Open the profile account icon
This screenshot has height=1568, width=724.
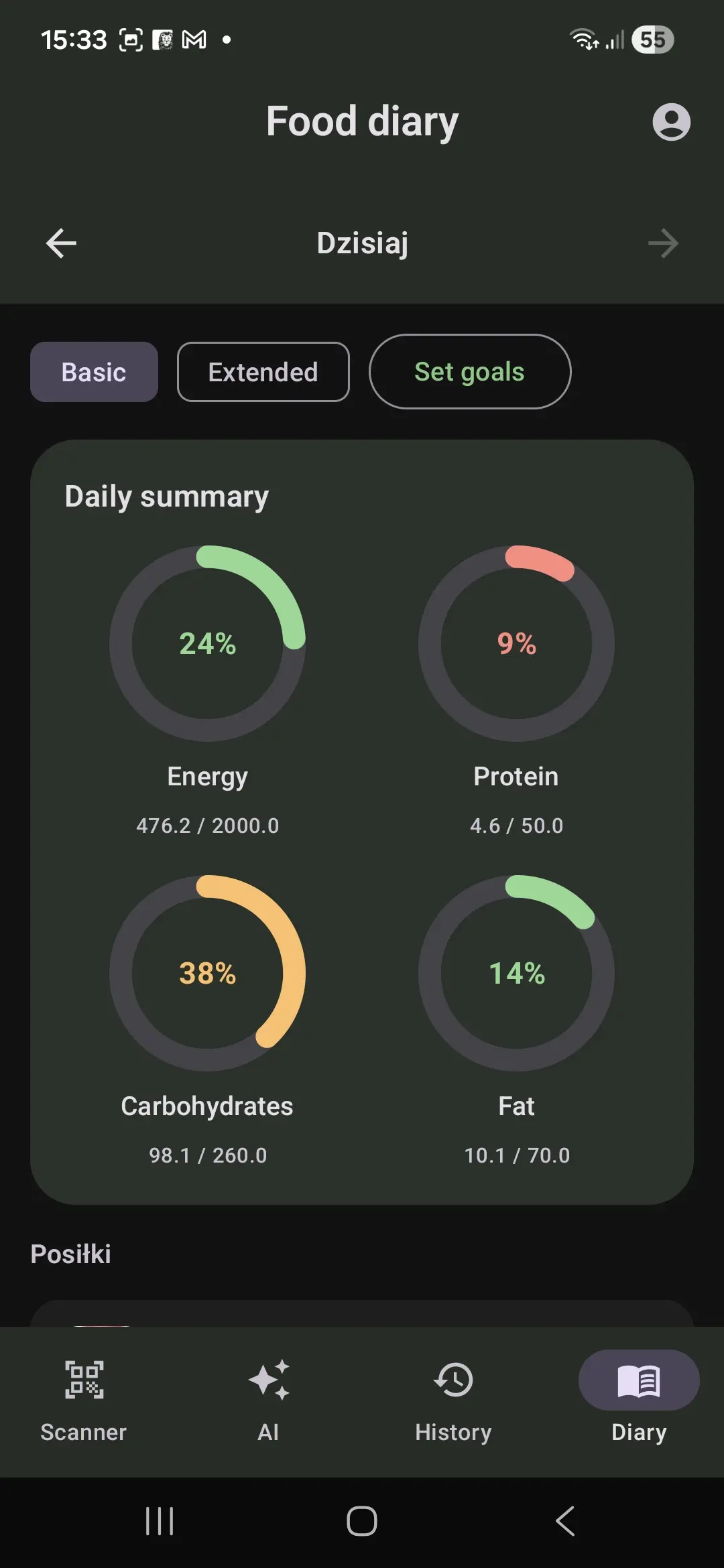pyautogui.click(x=671, y=122)
